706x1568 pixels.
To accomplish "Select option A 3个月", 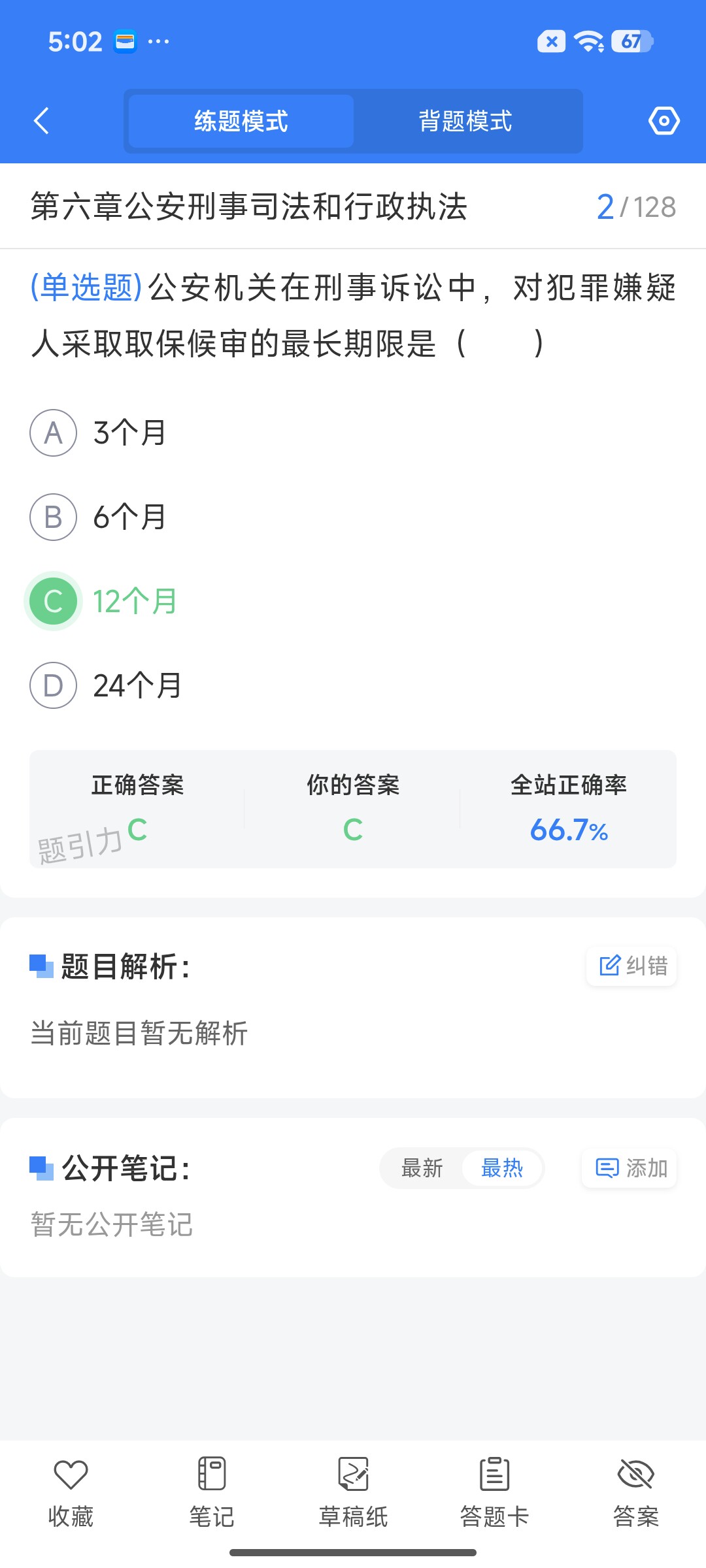I will (98, 433).
